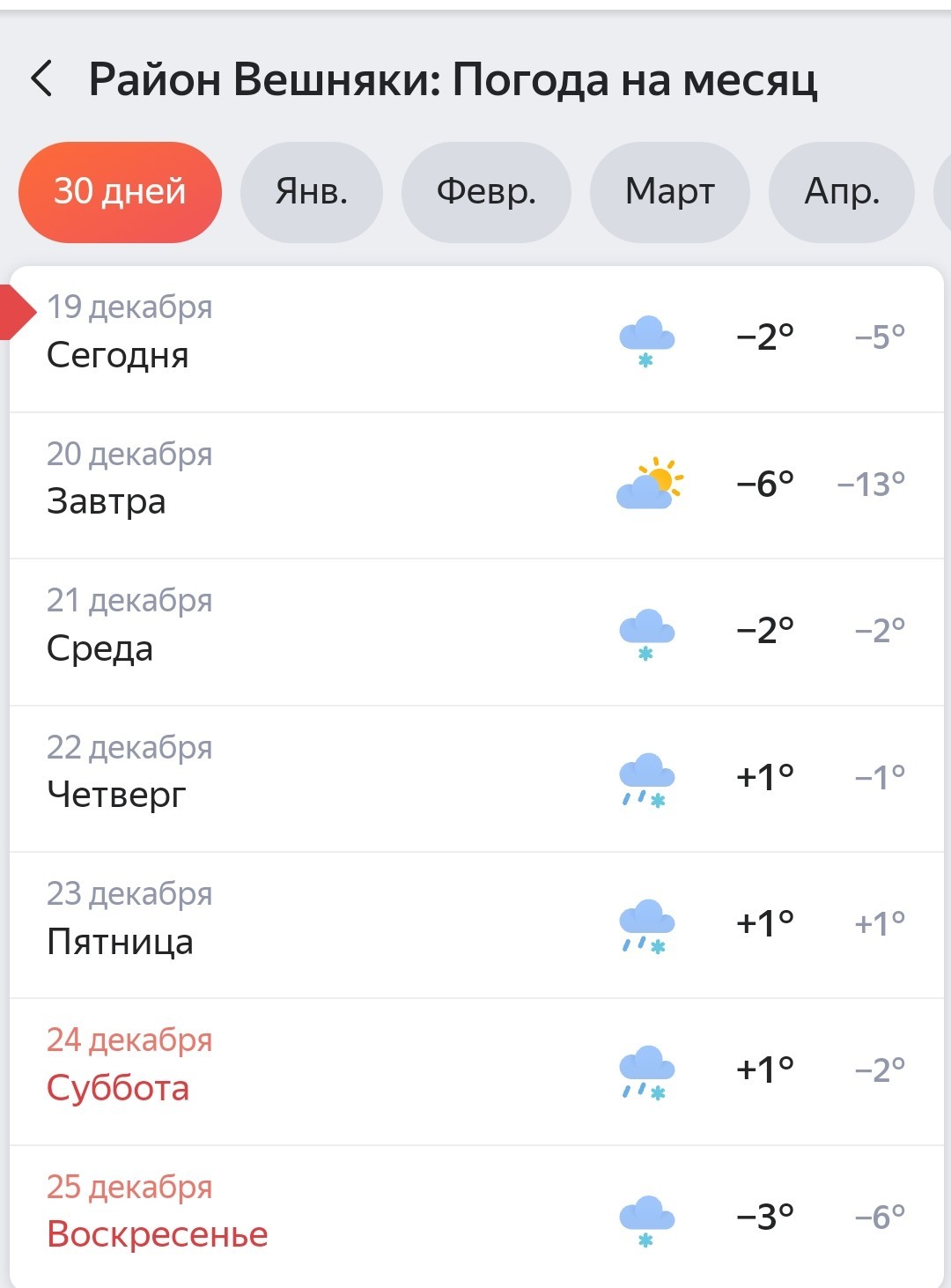Go back using the arrow icon

(x=42, y=79)
